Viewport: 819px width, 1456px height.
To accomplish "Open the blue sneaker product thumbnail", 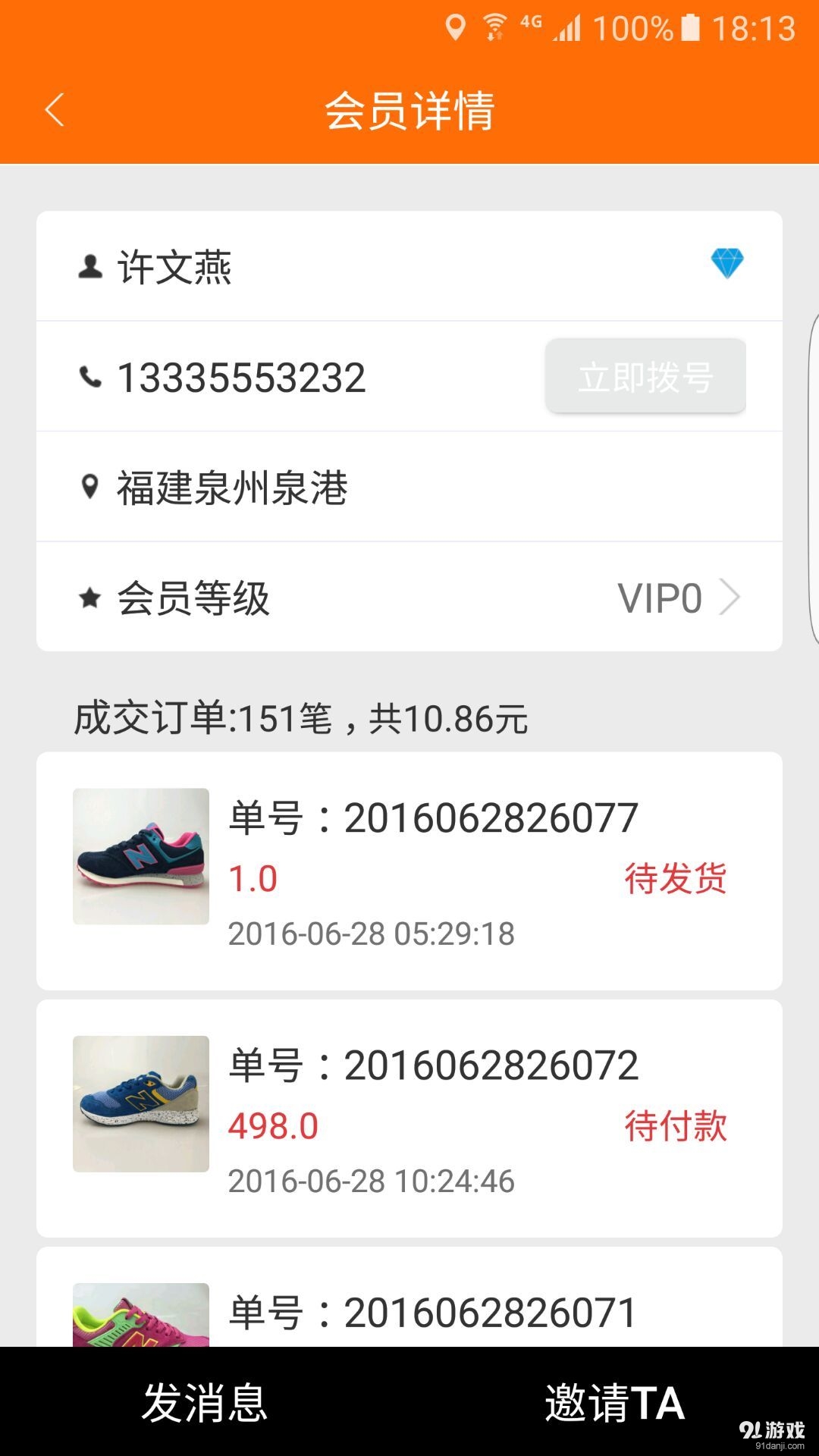I will coord(140,1101).
